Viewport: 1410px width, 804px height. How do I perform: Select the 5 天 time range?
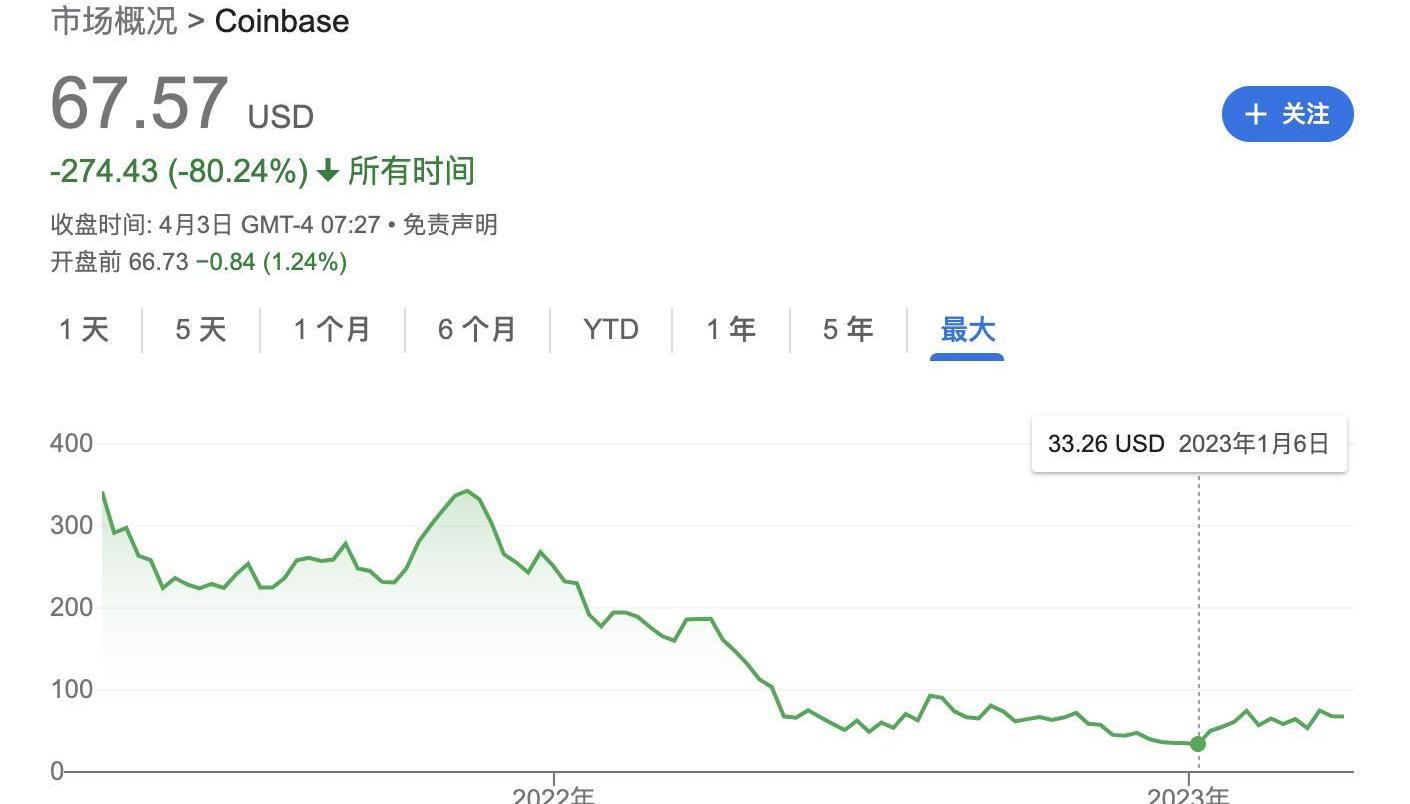coord(201,329)
